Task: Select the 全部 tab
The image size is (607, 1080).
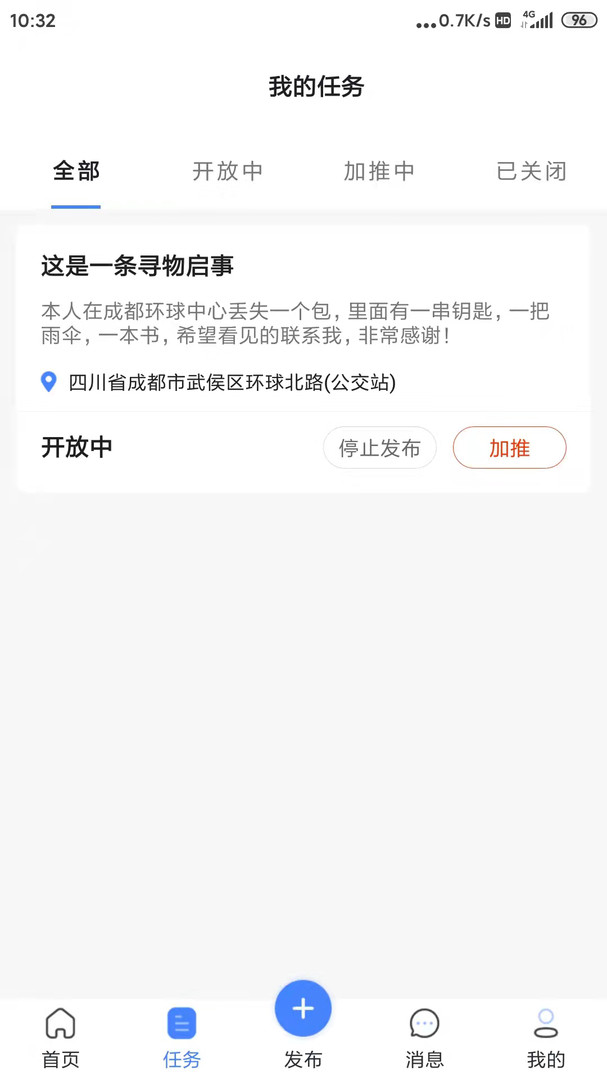Action: pos(76,171)
